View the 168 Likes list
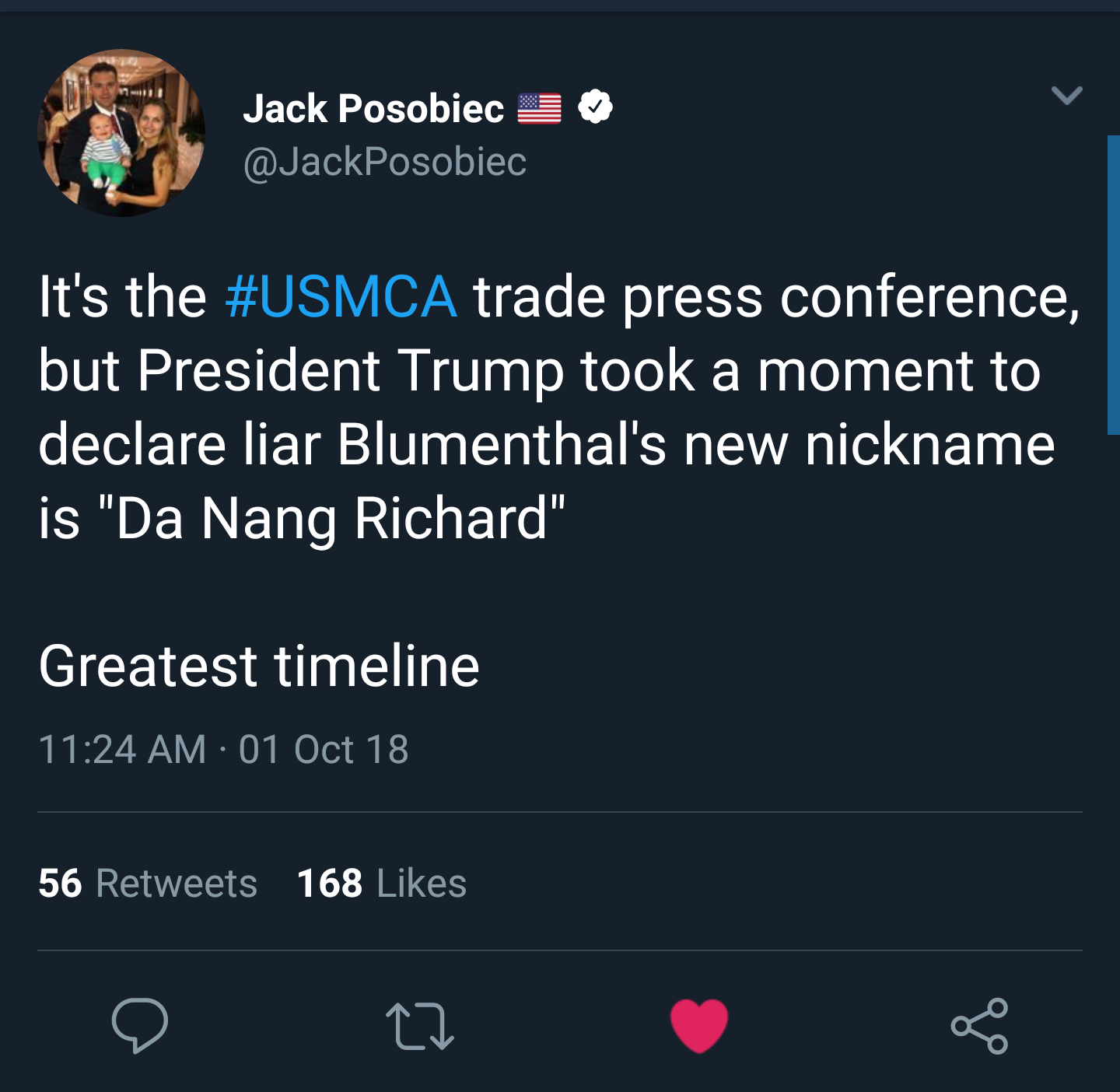The width and height of the screenshot is (1120, 1092). [x=382, y=884]
